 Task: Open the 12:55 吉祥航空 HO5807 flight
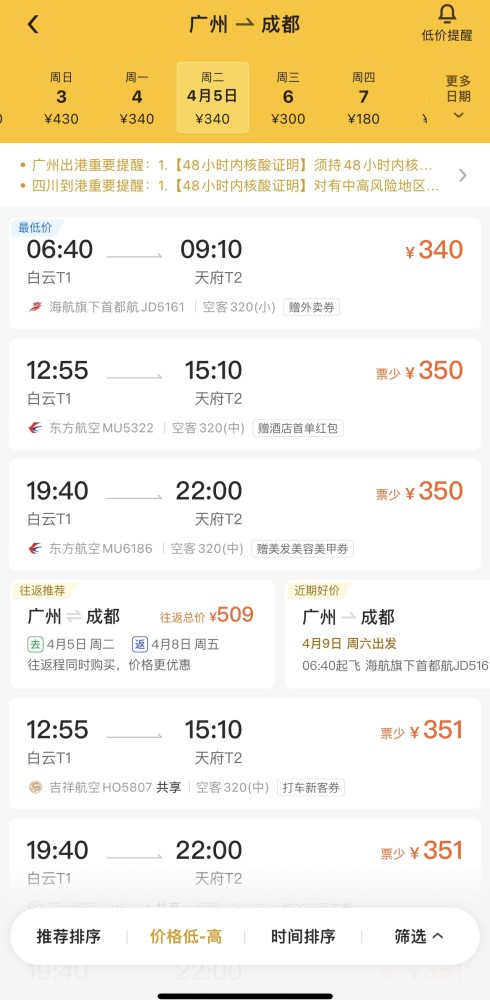(x=245, y=753)
